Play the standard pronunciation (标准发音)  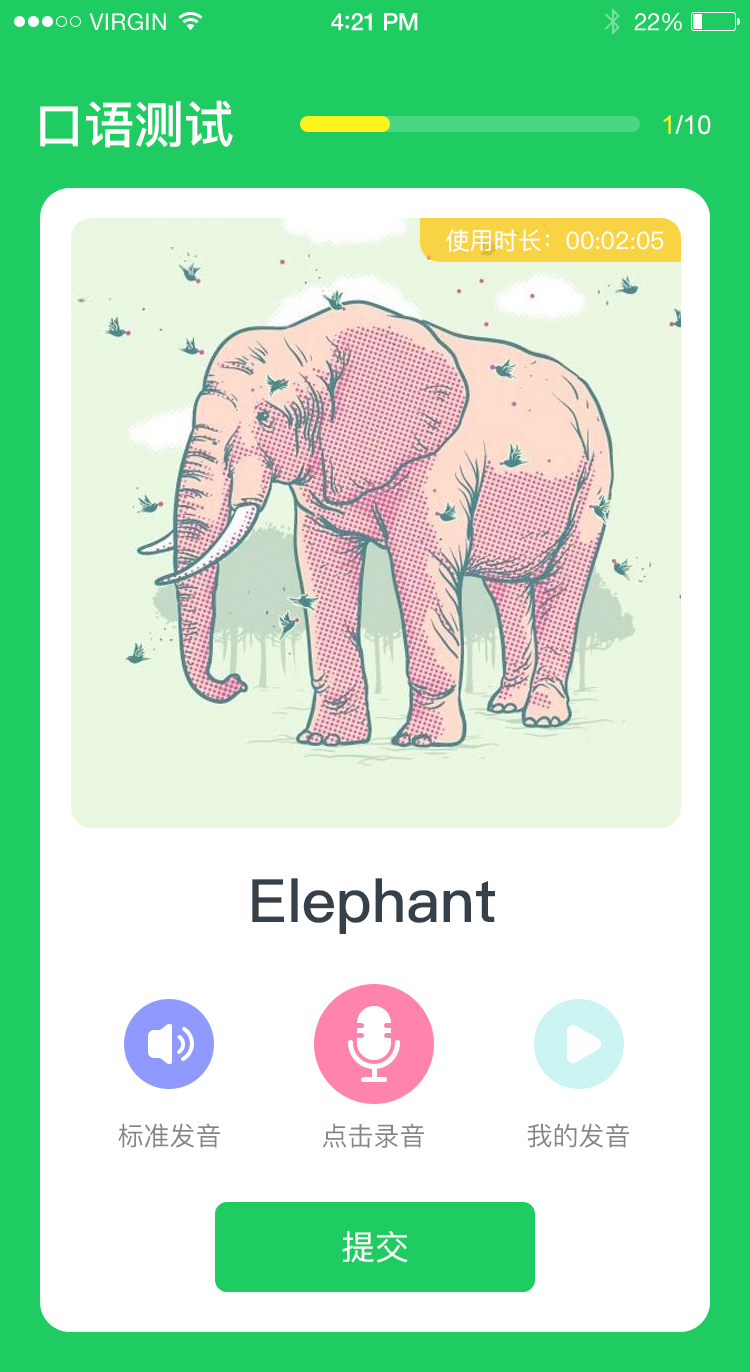[169, 1044]
